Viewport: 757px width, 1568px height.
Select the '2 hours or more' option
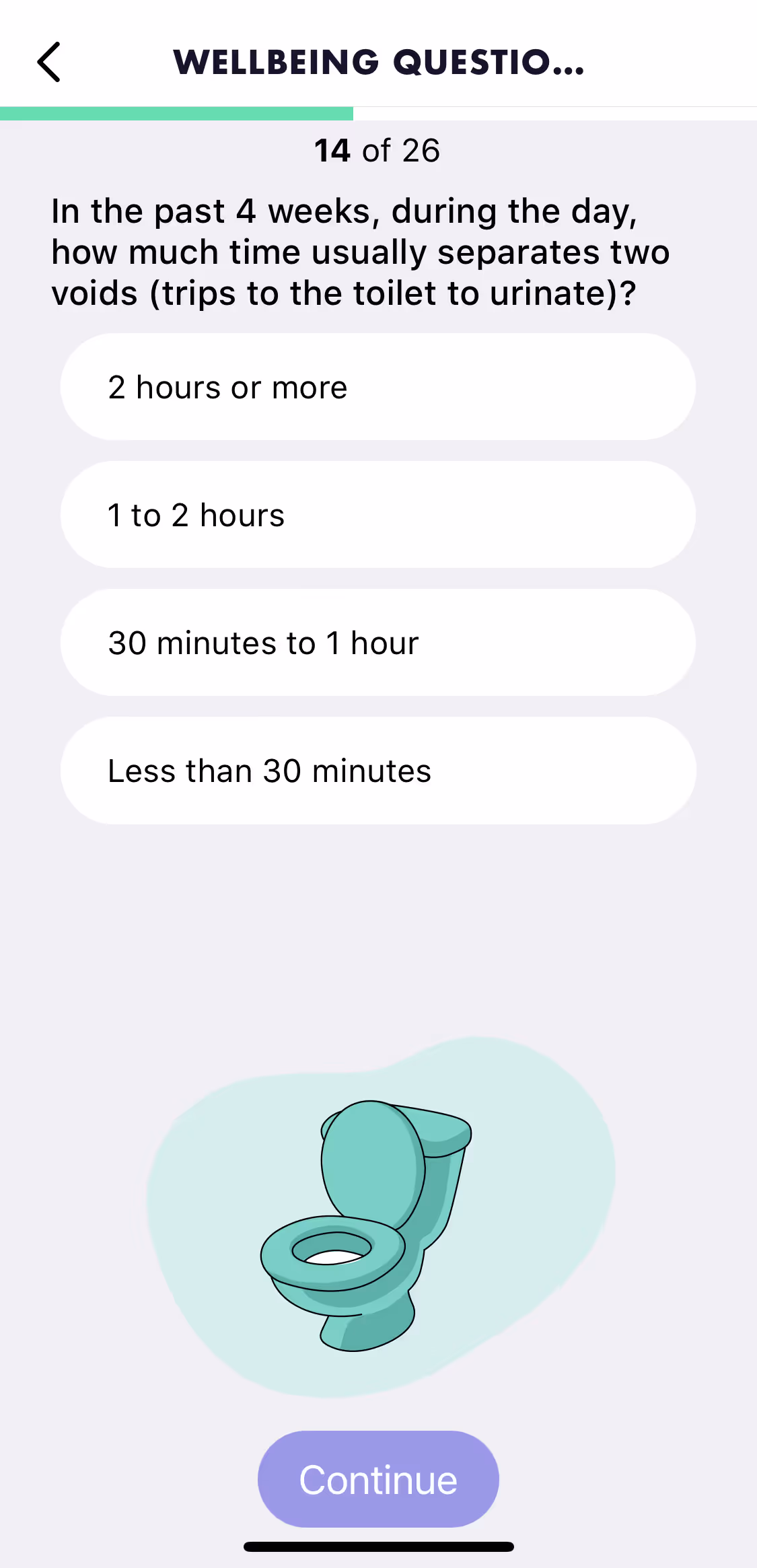[x=377, y=386]
